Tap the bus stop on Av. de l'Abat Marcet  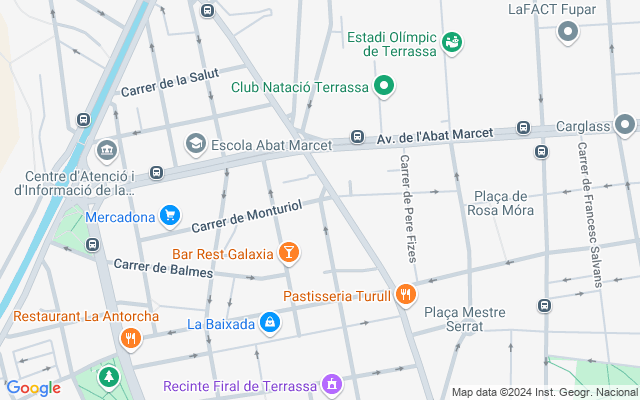(x=357, y=137)
